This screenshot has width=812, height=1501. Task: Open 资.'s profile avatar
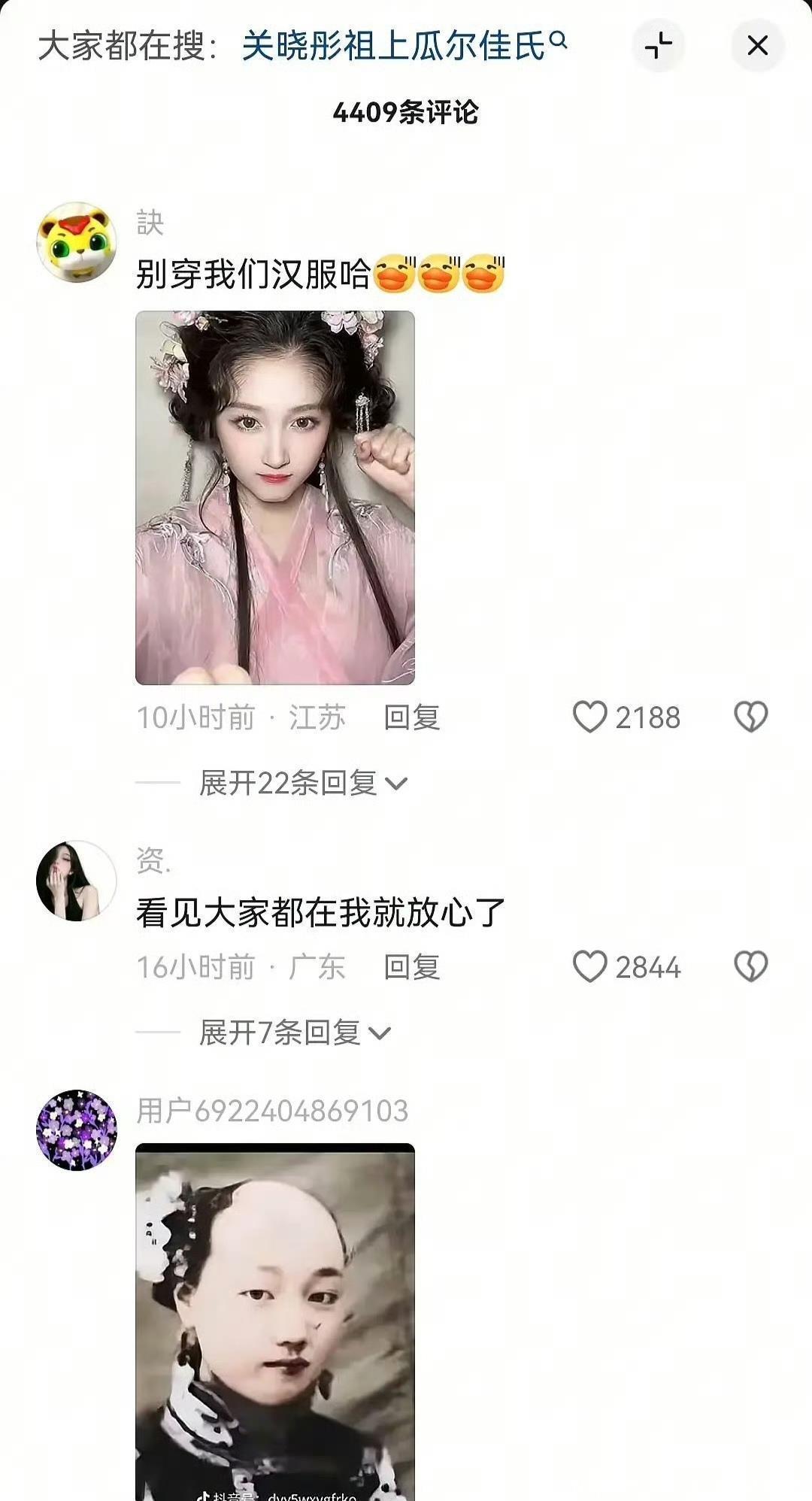[x=77, y=881]
